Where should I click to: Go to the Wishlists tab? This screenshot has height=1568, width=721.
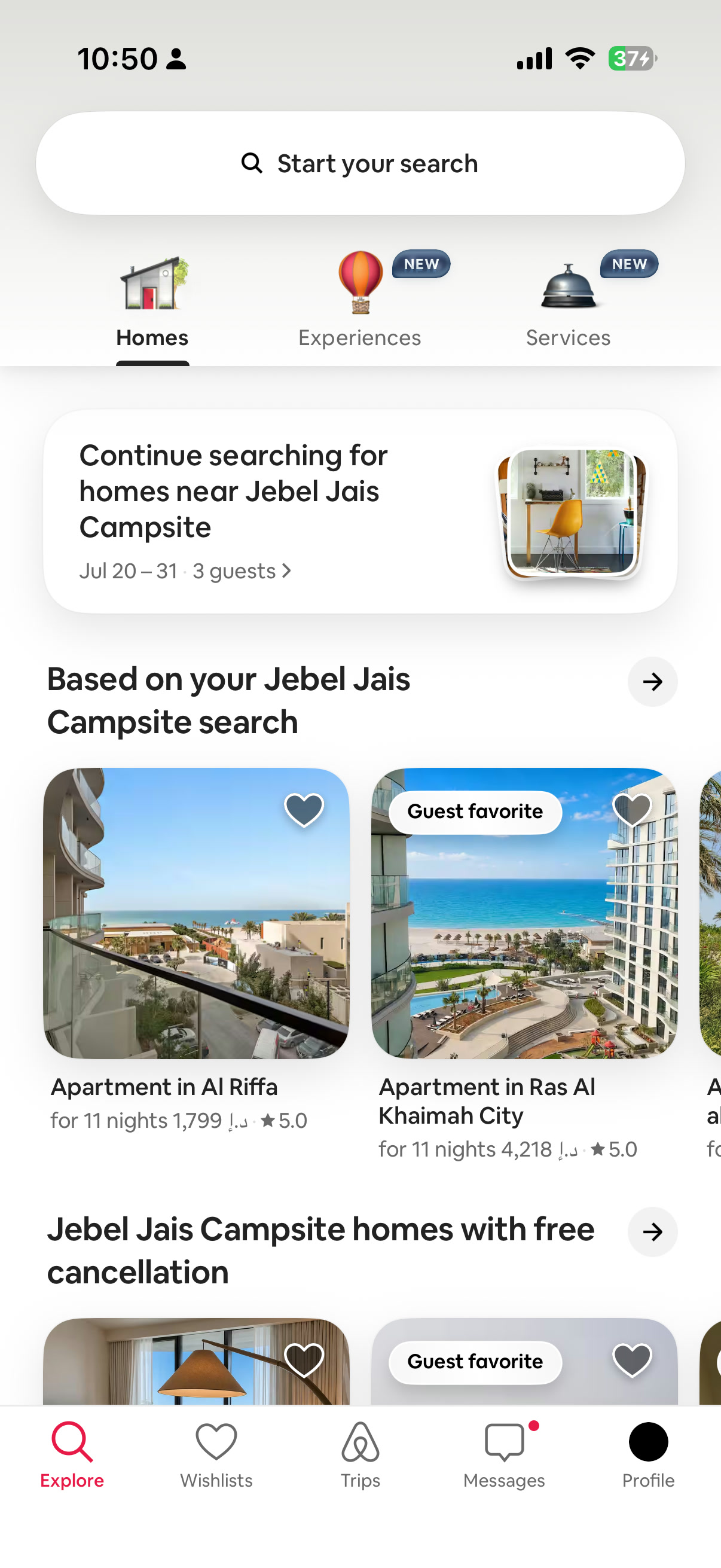(216, 1455)
